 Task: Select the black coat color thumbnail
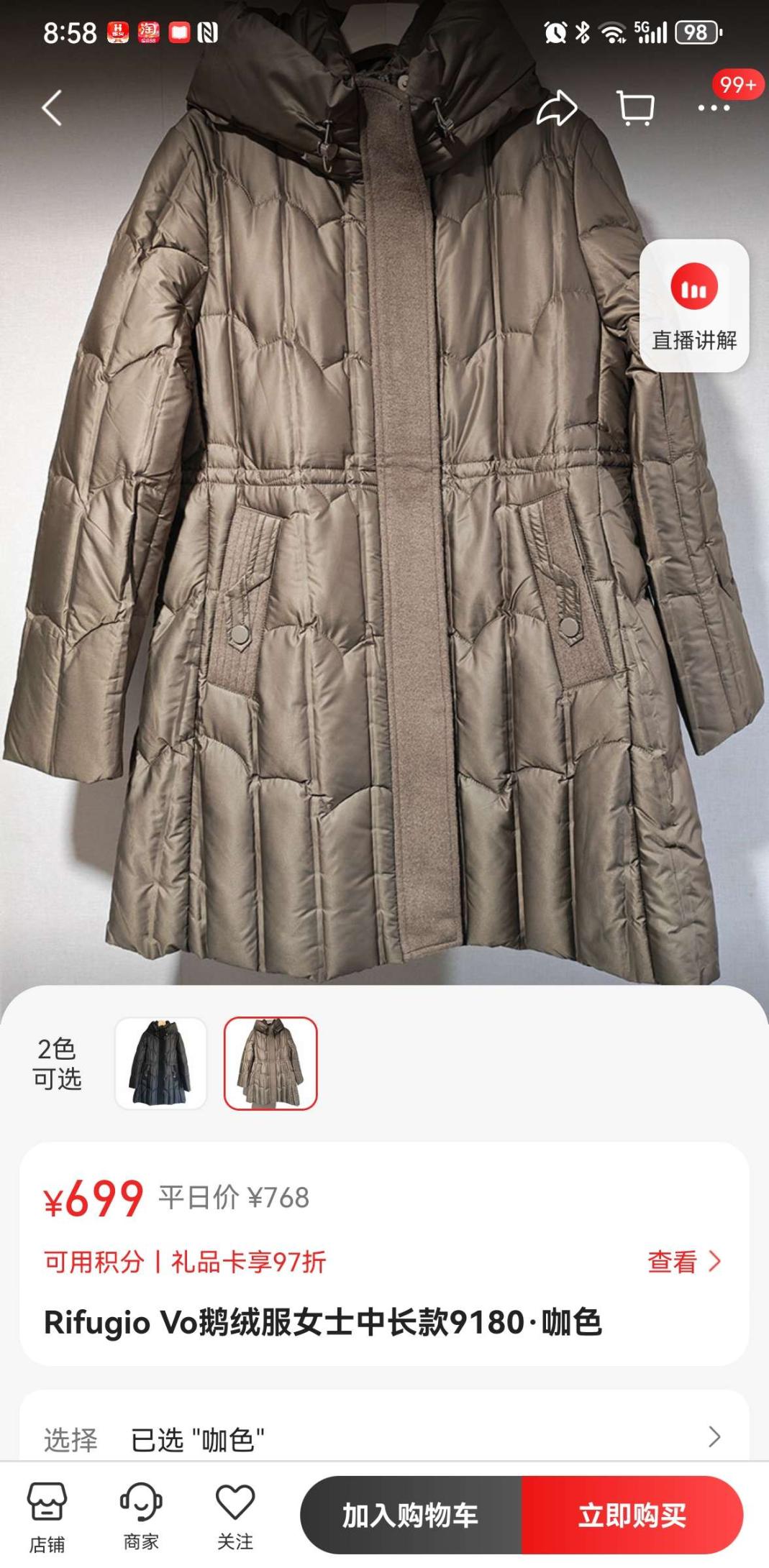pyautogui.click(x=161, y=1063)
